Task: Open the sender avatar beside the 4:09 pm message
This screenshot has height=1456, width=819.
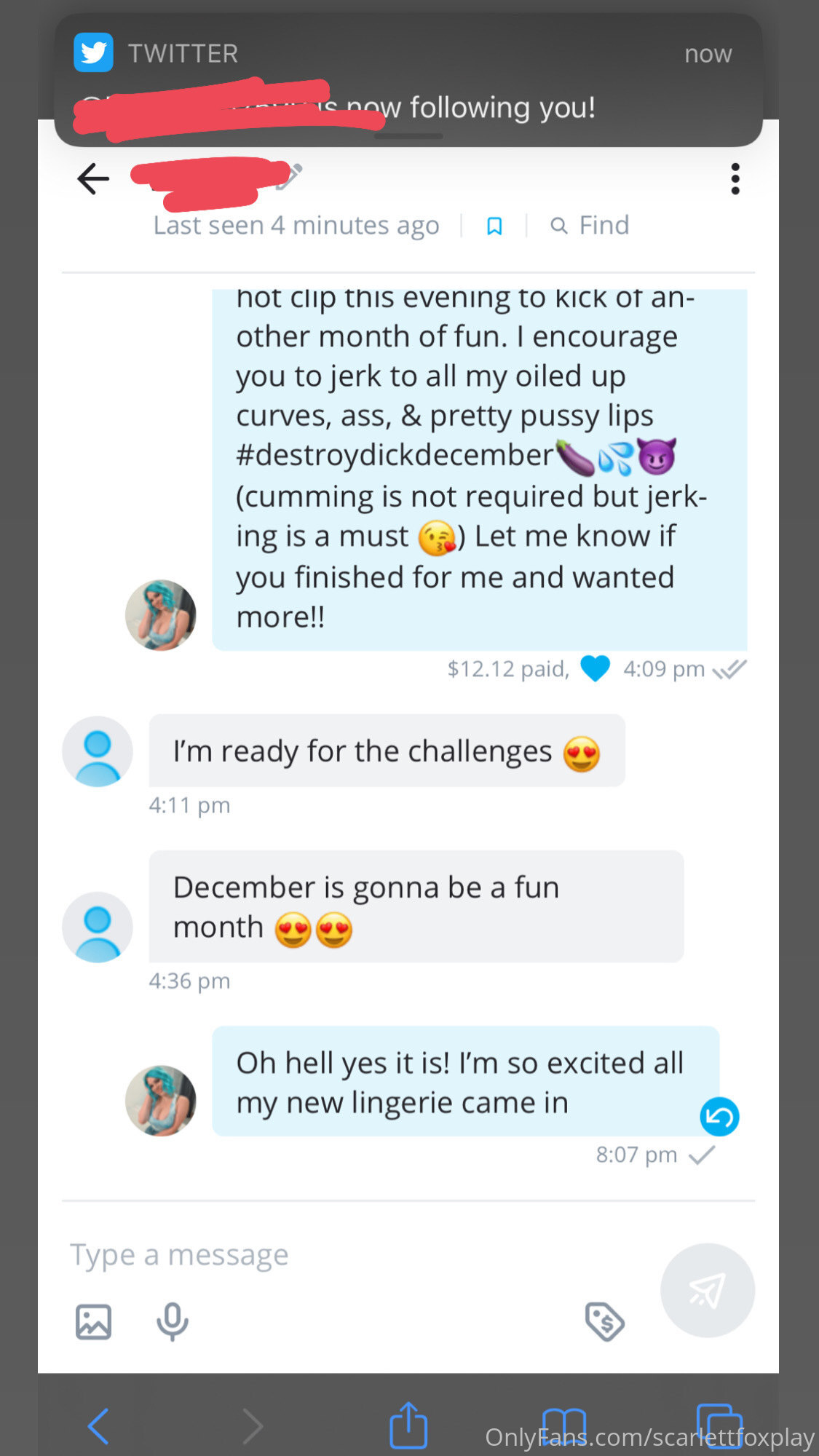Action: pyautogui.click(x=161, y=614)
